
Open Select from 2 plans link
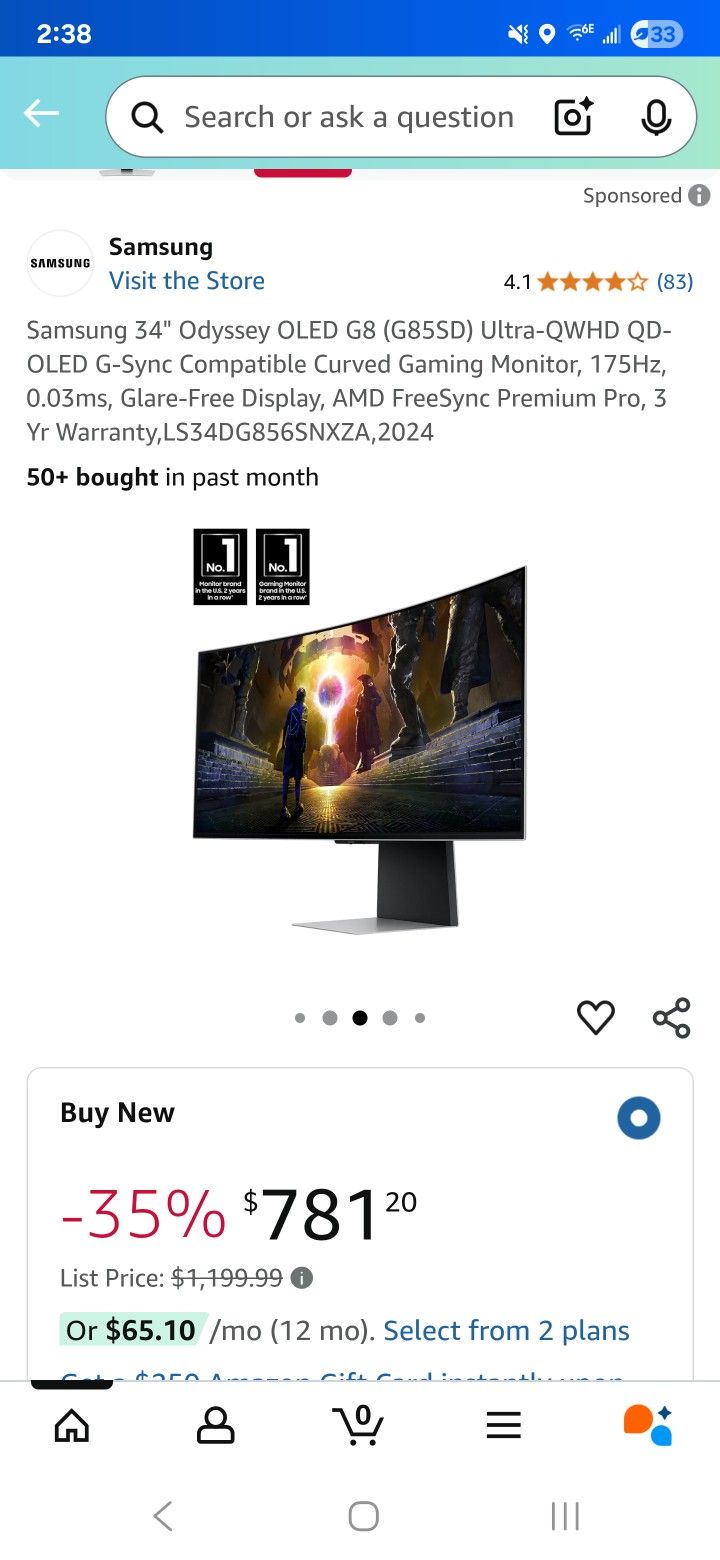[x=506, y=1331]
